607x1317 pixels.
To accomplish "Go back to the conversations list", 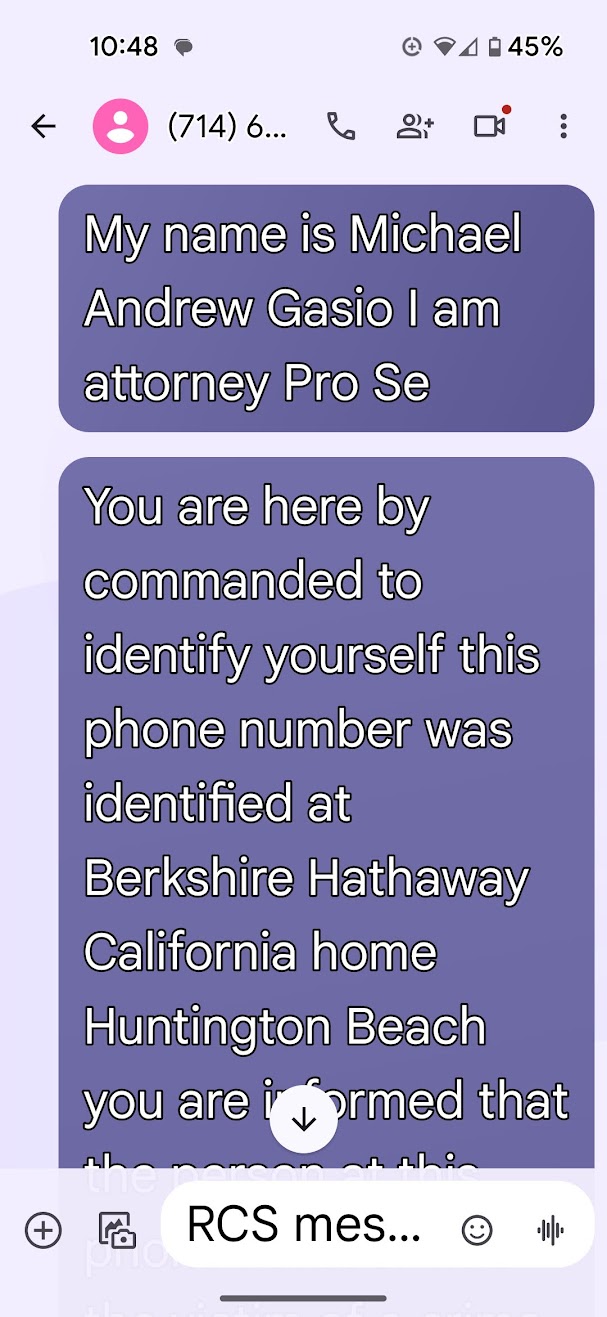I will tap(43, 126).
